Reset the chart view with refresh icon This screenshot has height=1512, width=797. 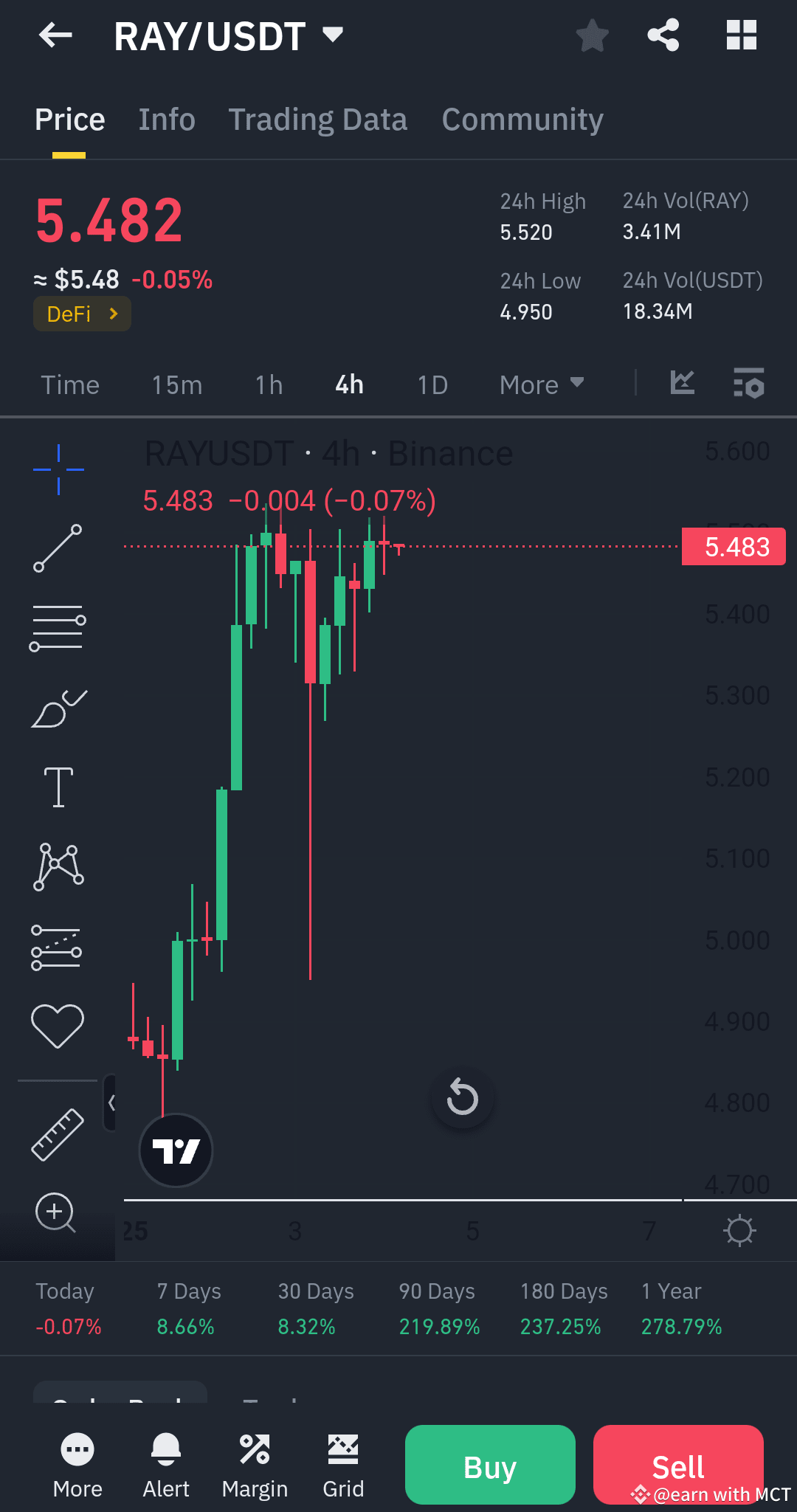click(x=462, y=1098)
